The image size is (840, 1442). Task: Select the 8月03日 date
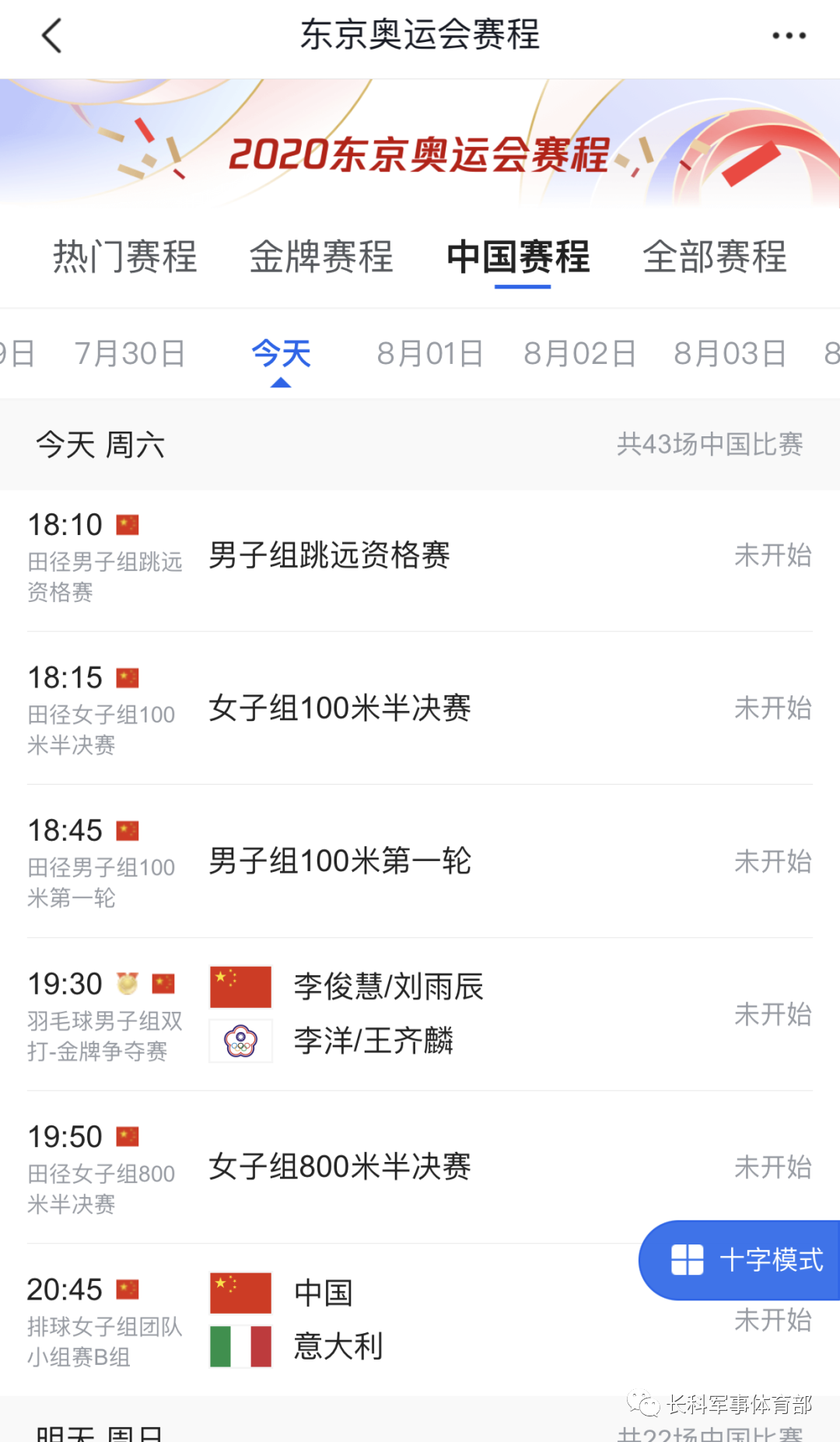730,354
